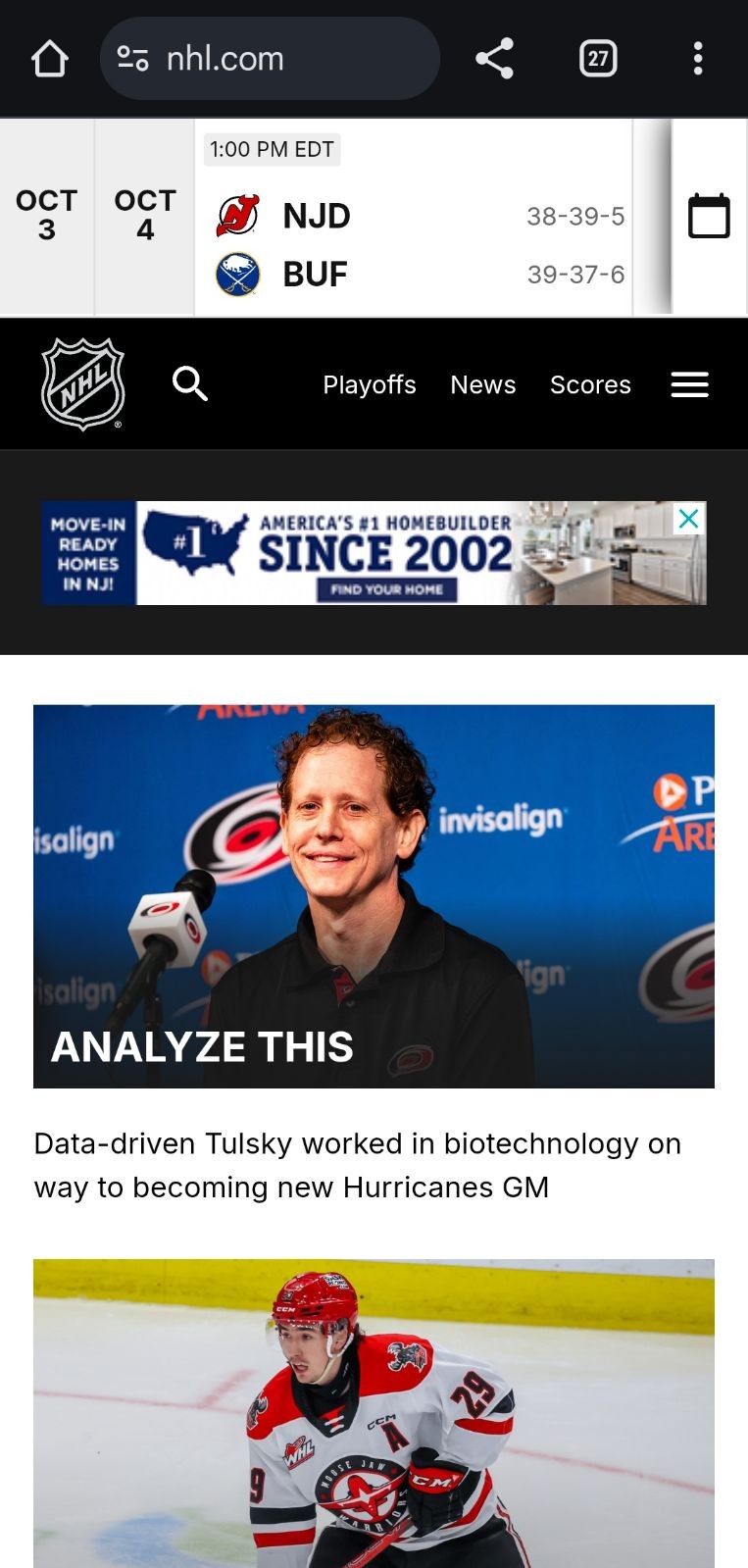Open the Analyze This article about Tulsky
The width and height of the screenshot is (748, 1568).
pos(374,896)
